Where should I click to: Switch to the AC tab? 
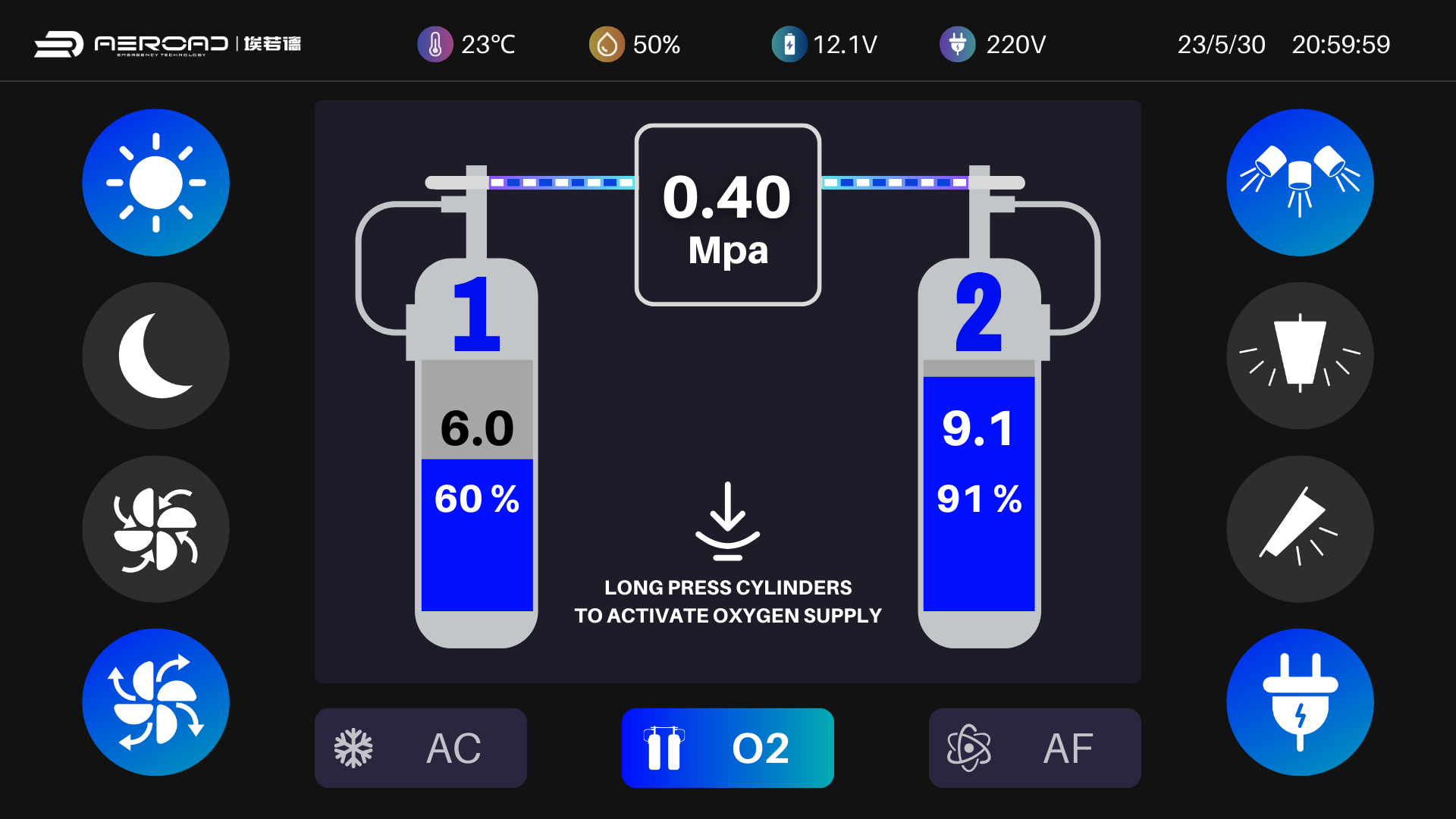(421, 748)
